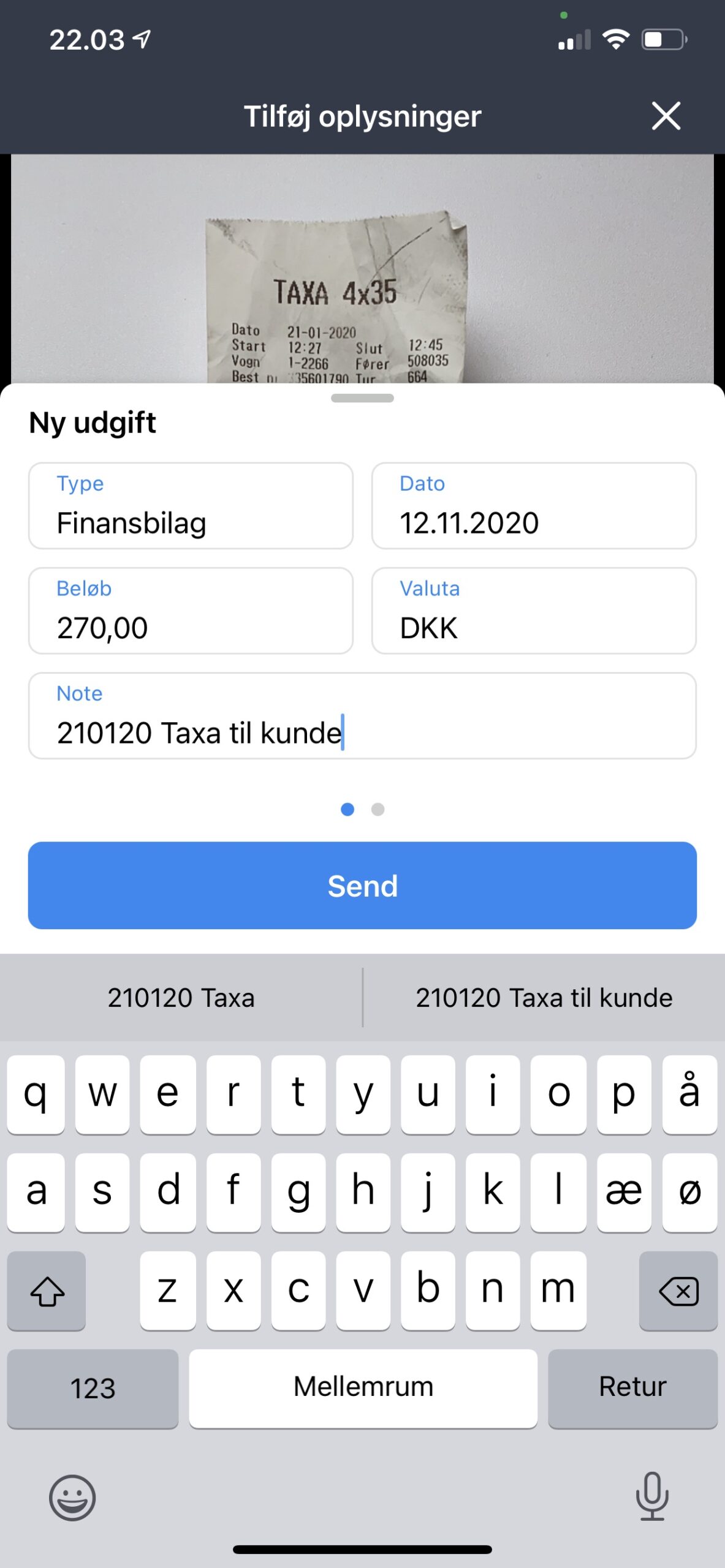Screen dimensions: 725x1568
Task: Open the Type field showing Finansbilag
Action: [x=191, y=506]
